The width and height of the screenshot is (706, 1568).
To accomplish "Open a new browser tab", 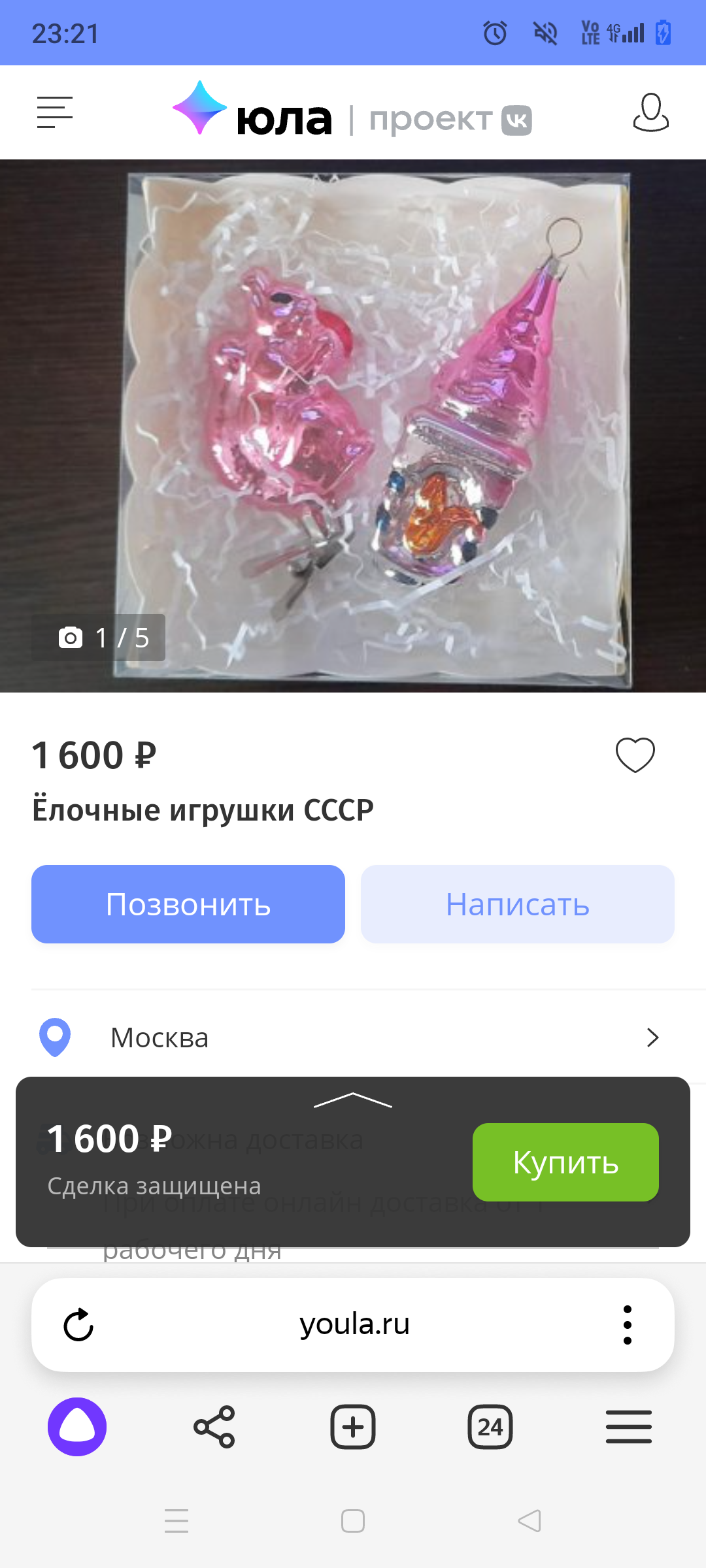I will [353, 1427].
